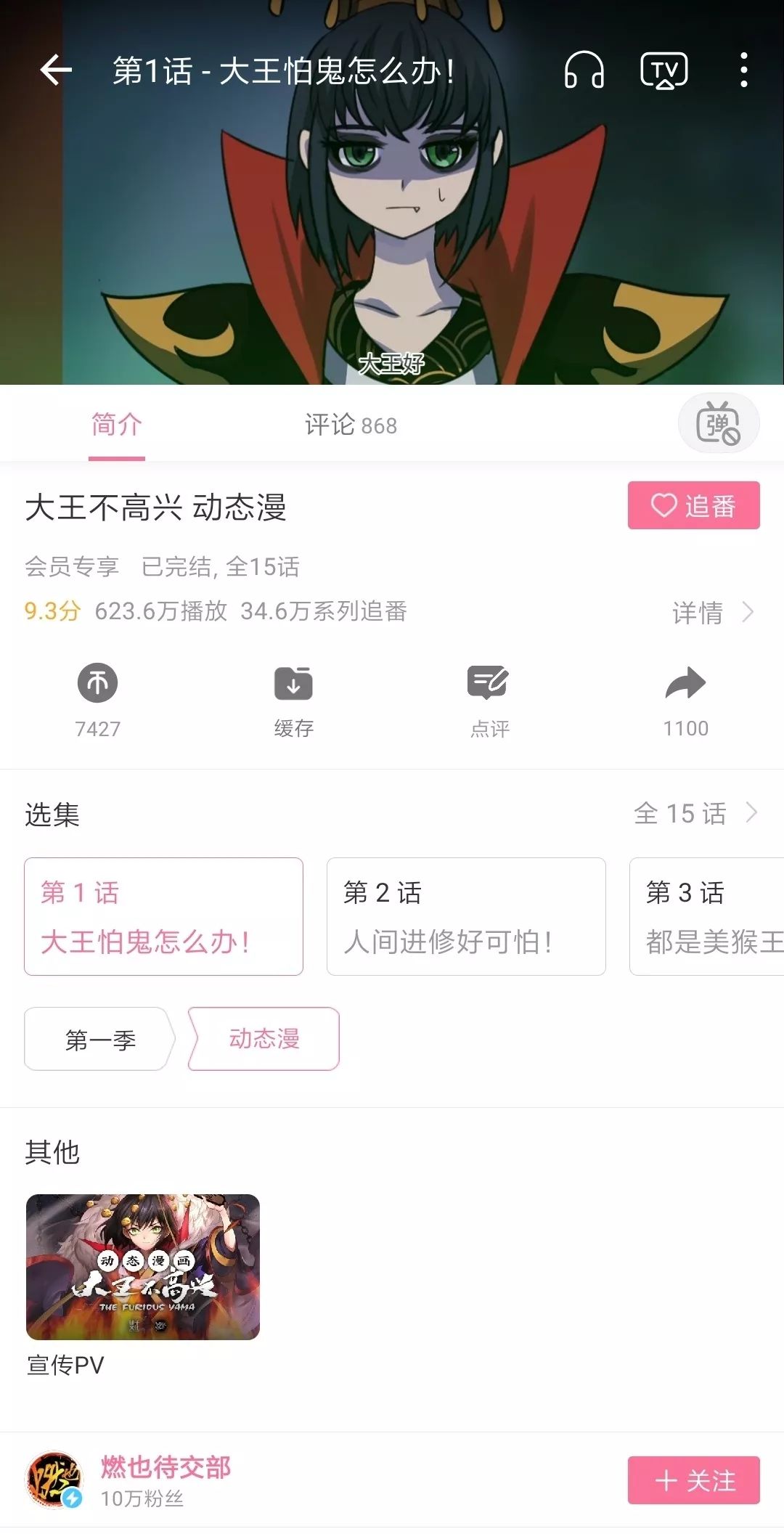Image resolution: width=784 pixels, height=1534 pixels.
Task: Open listening mode via the headphones icon
Action: tap(585, 72)
